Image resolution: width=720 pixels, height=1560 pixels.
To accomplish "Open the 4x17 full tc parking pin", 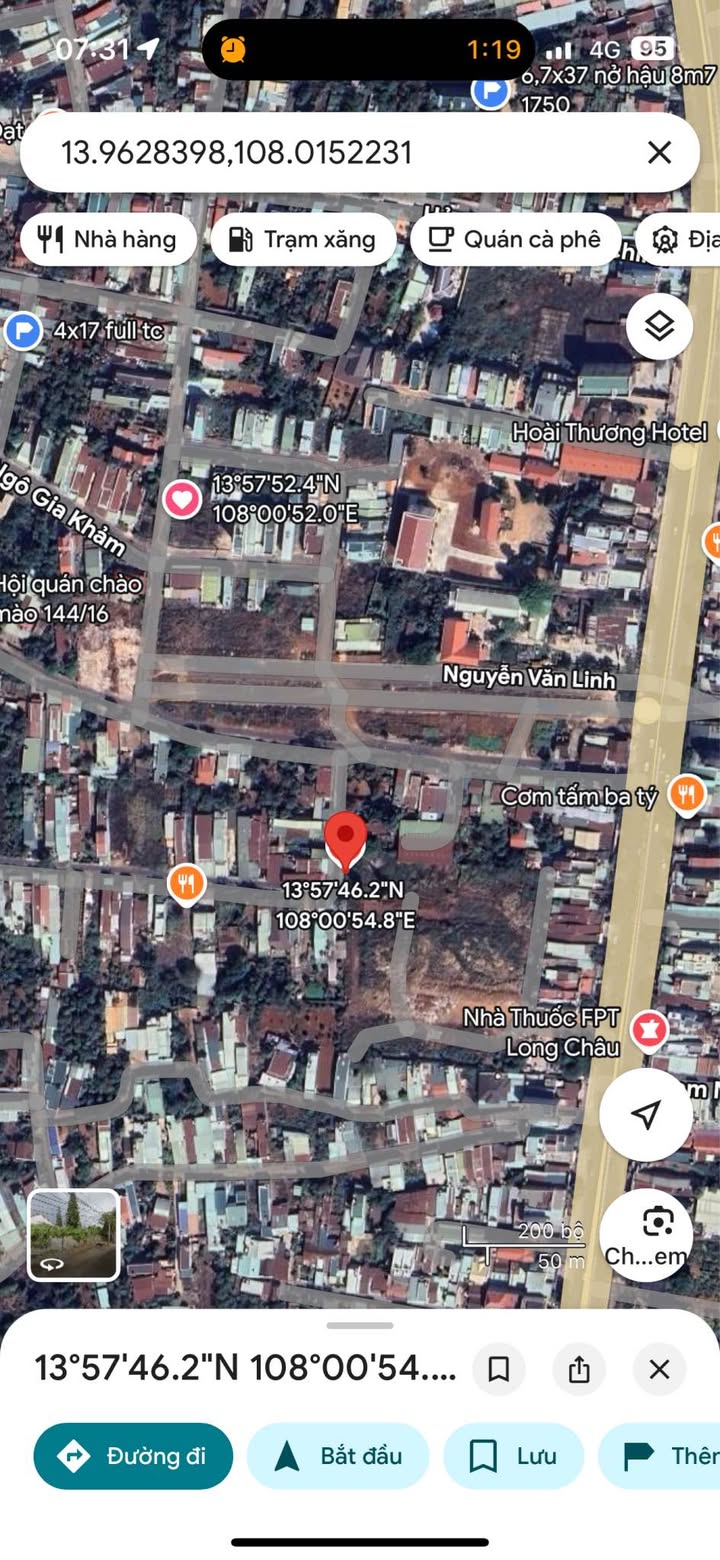I will pyautogui.click(x=22, y=330).
